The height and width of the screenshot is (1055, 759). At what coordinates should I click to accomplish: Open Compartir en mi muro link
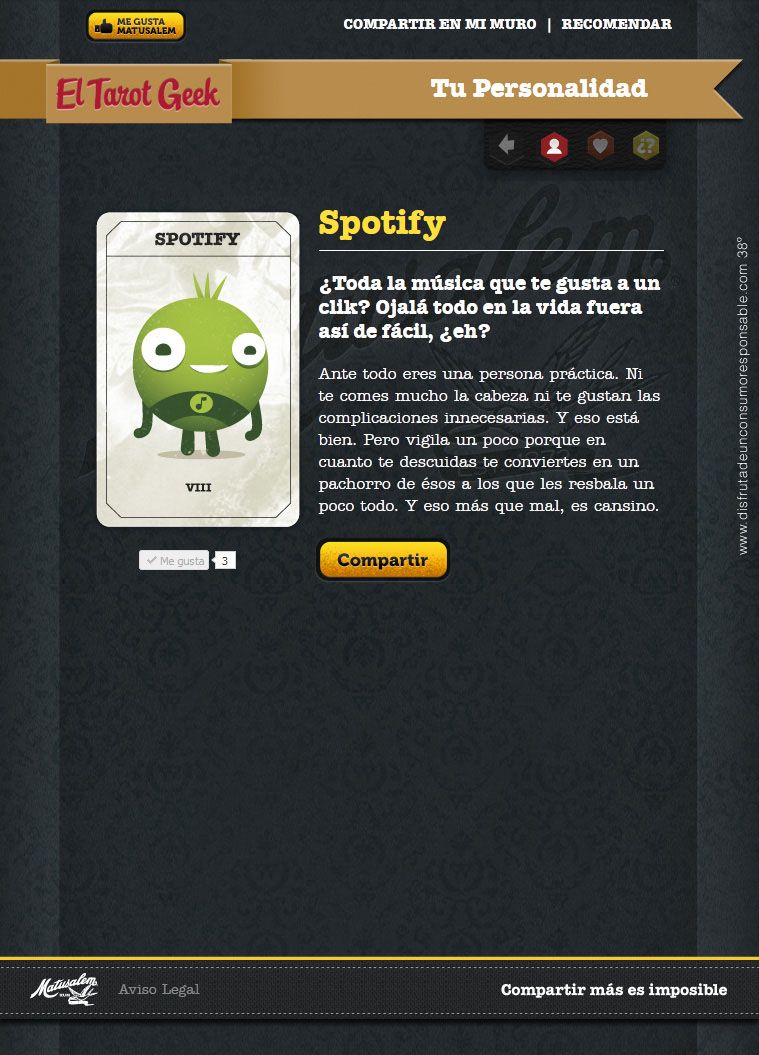coord(439,24)
